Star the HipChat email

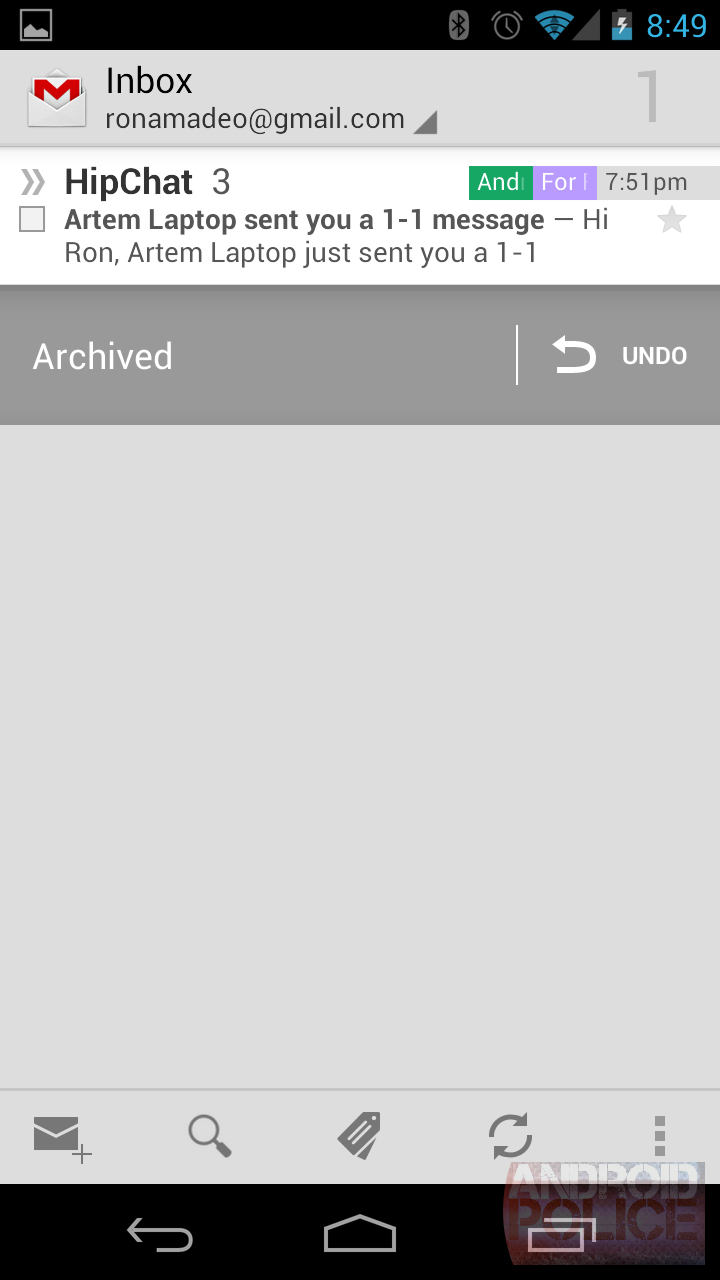pyautogui.click(x=672, y=220)
